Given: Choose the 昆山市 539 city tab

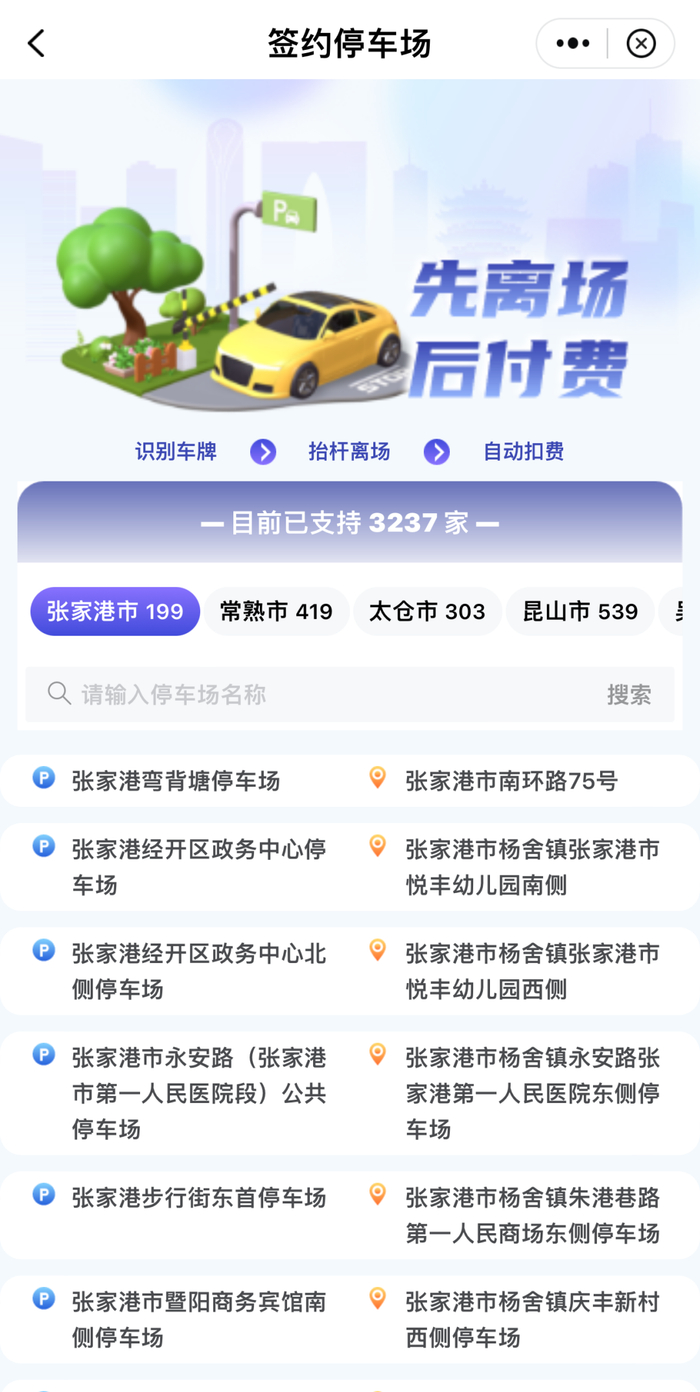Looking at the screenshot, I should click(x=580, y=611).
